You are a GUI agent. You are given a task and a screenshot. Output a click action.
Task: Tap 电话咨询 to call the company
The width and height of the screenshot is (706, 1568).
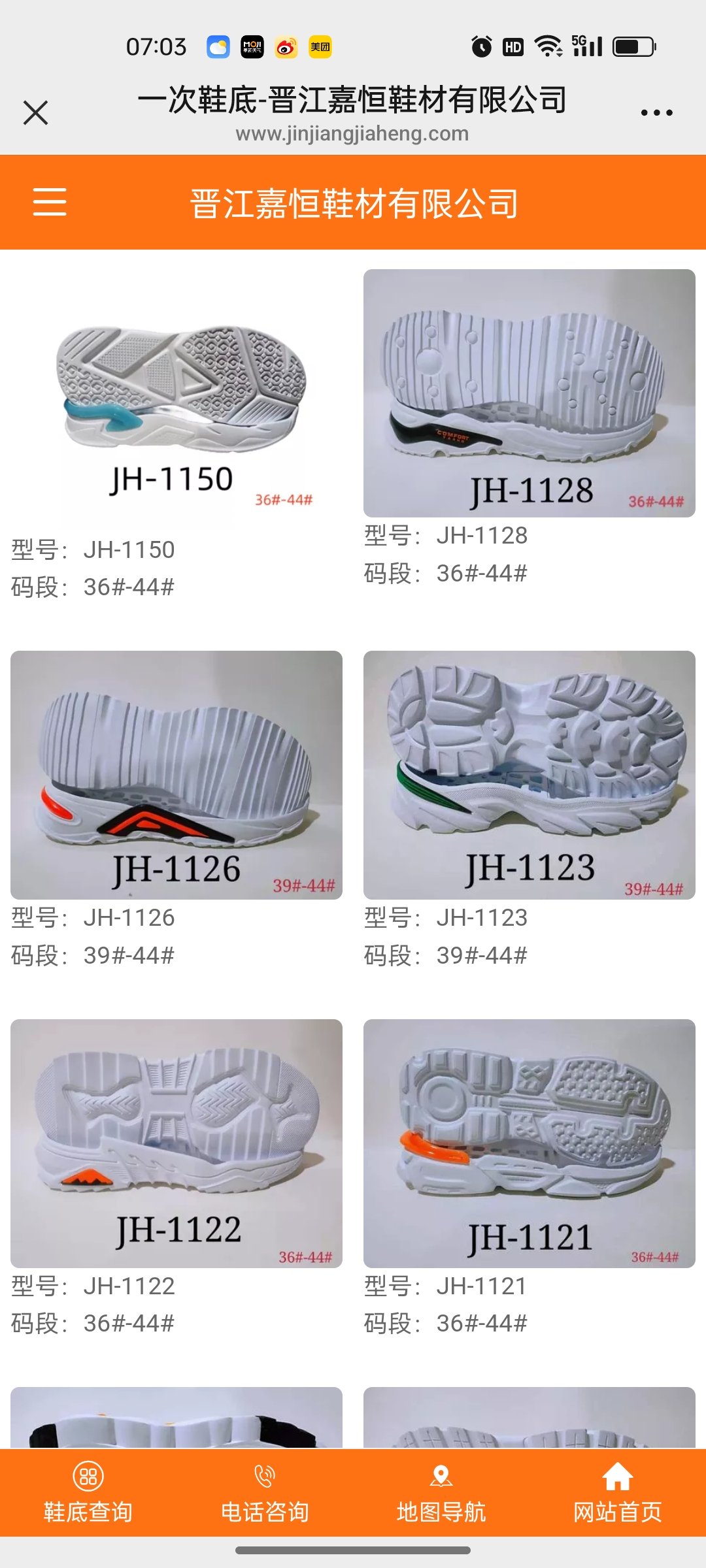(x=265, y=1492)
